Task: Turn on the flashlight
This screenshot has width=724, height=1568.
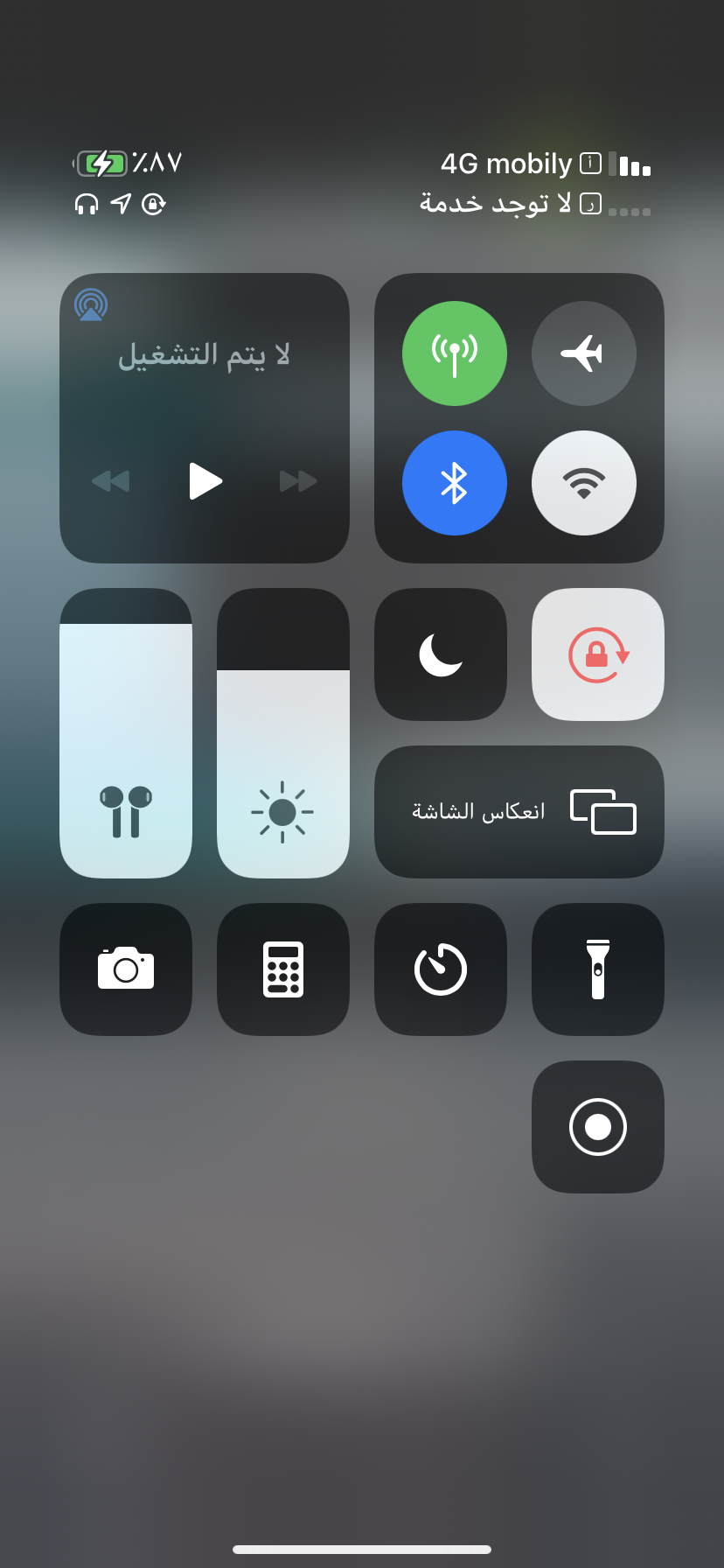Action: (x=598, y=969)
